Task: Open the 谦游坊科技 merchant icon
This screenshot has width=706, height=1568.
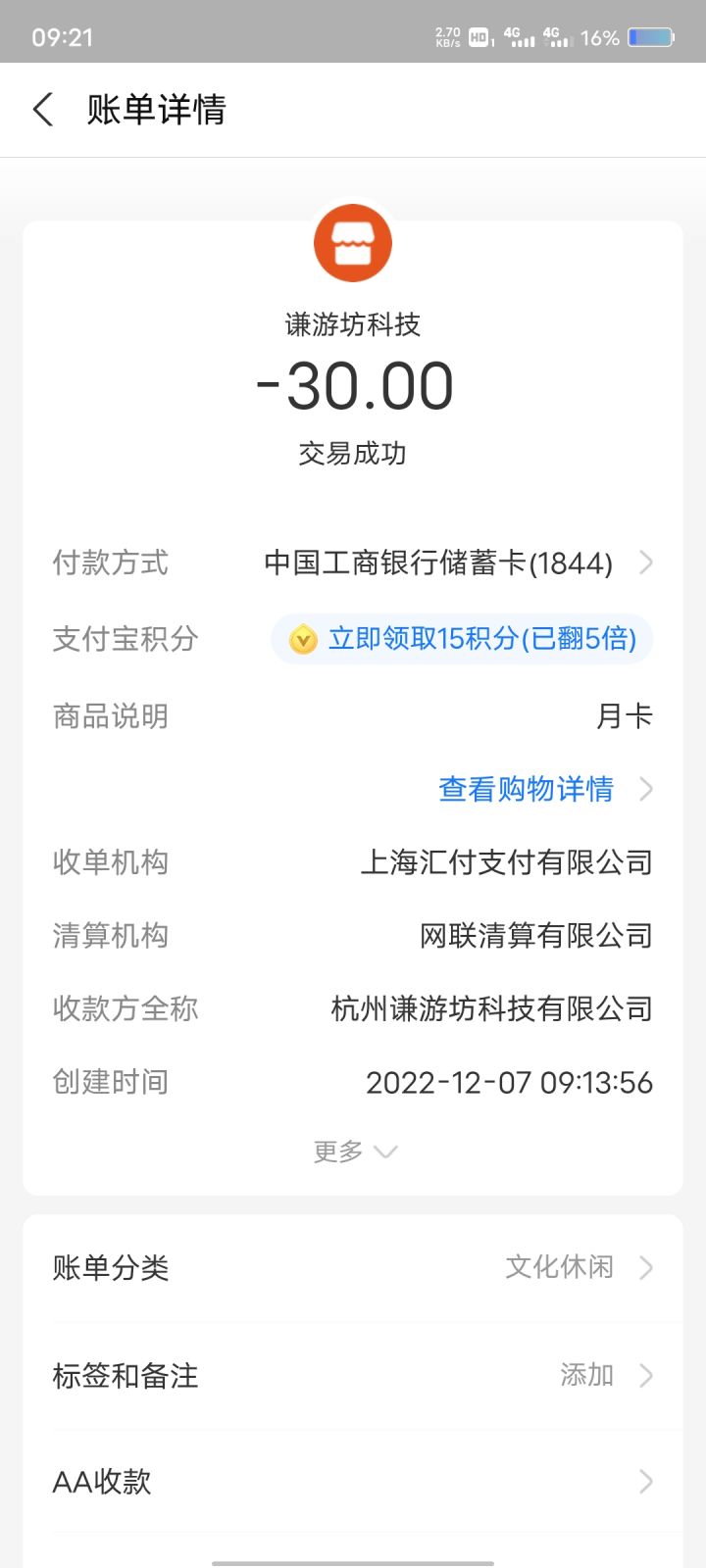Action: [x=353, y=243]
